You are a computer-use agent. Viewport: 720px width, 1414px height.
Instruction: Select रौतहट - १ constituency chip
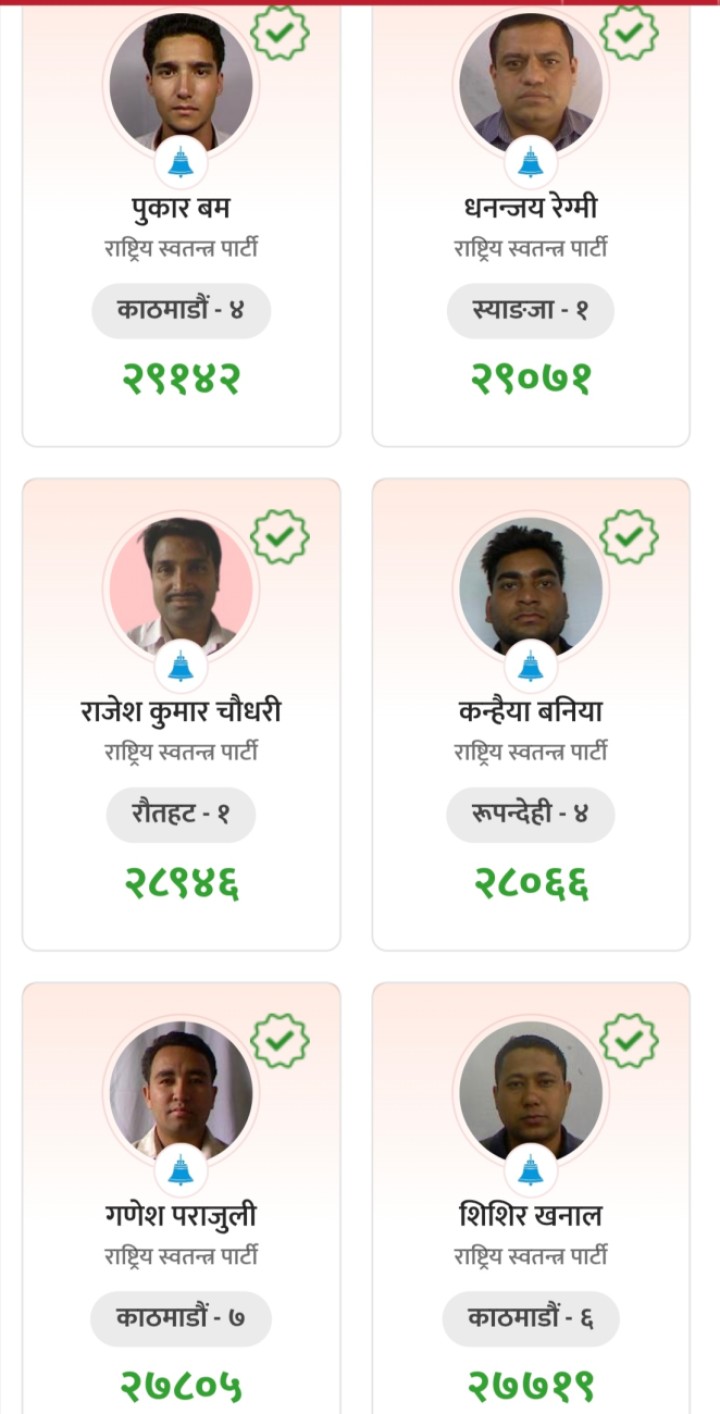click(x=181, y=814)
